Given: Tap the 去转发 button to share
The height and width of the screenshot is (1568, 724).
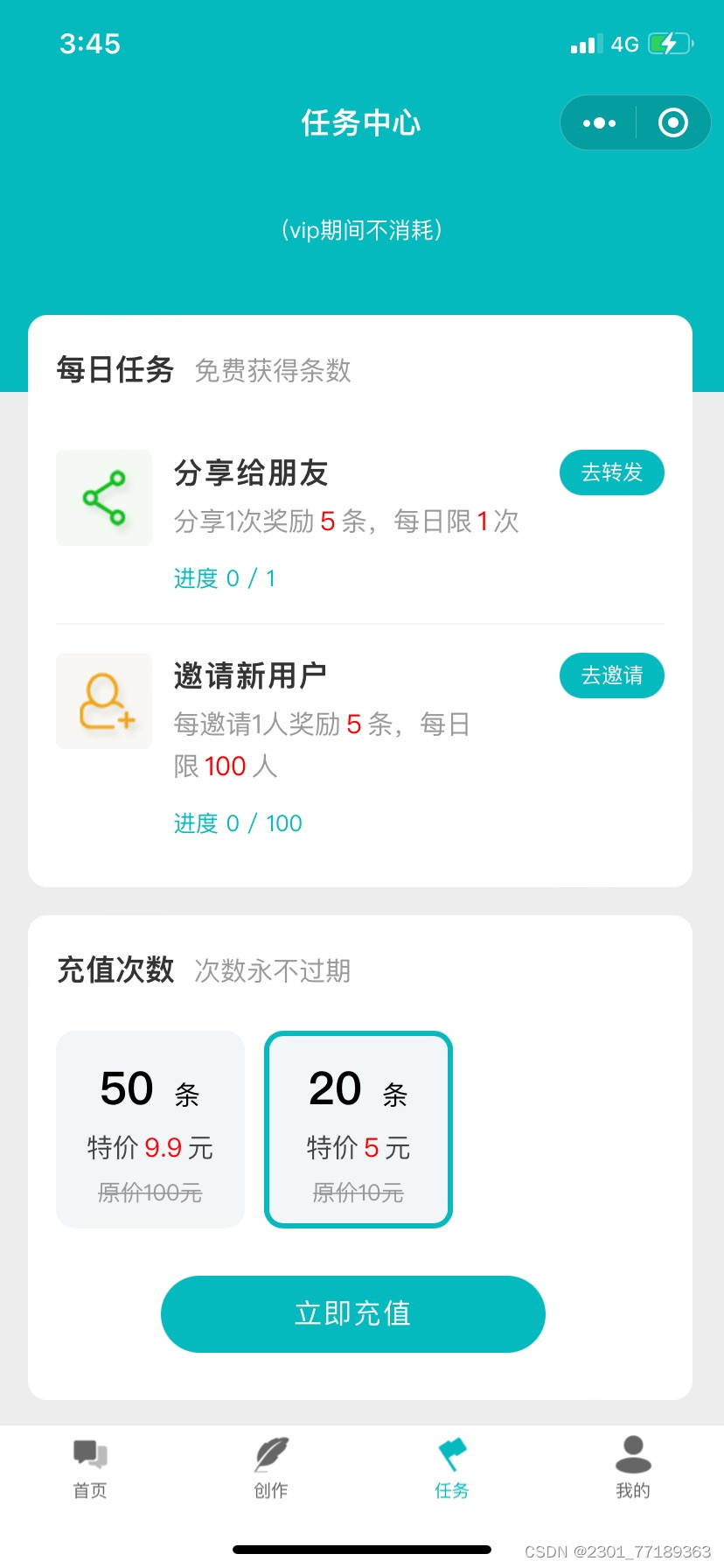Looking at the screenshot, I should tap(611, 472).
